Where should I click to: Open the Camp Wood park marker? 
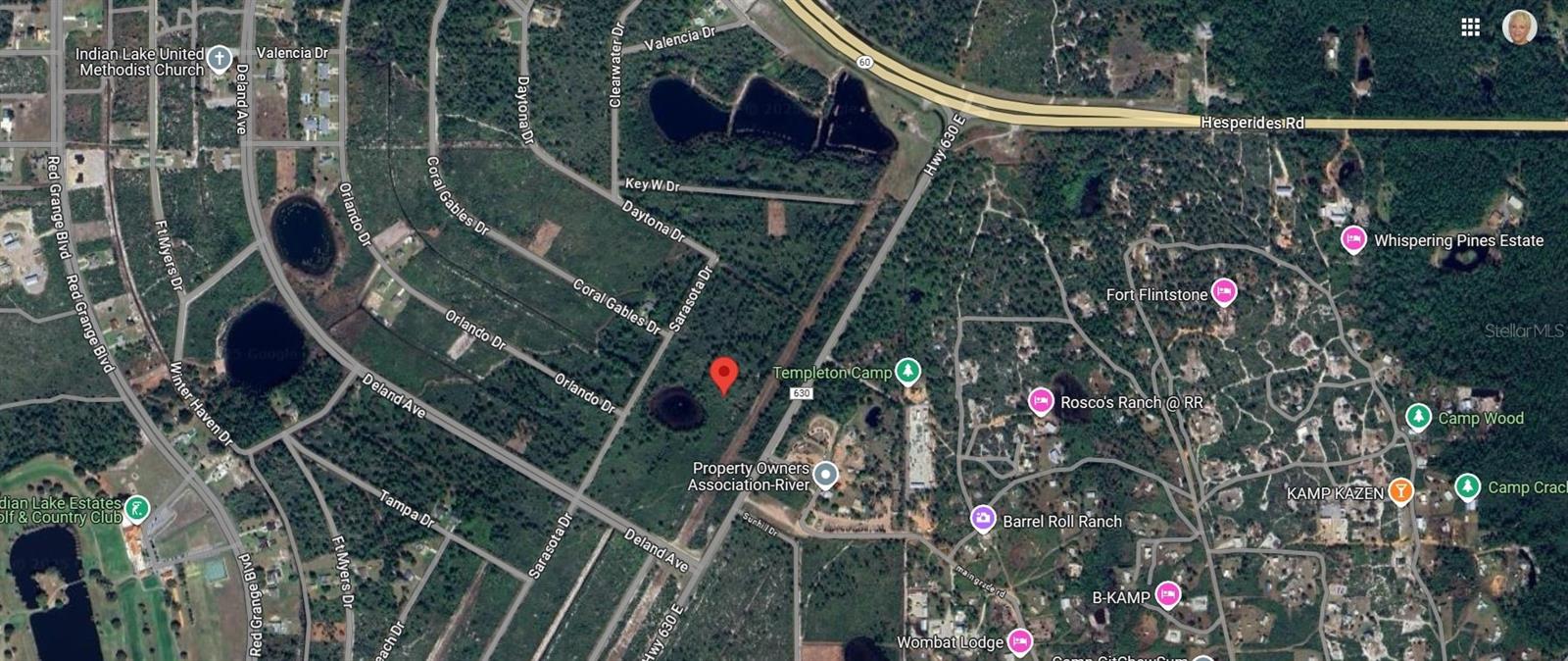click(1418, 417)
